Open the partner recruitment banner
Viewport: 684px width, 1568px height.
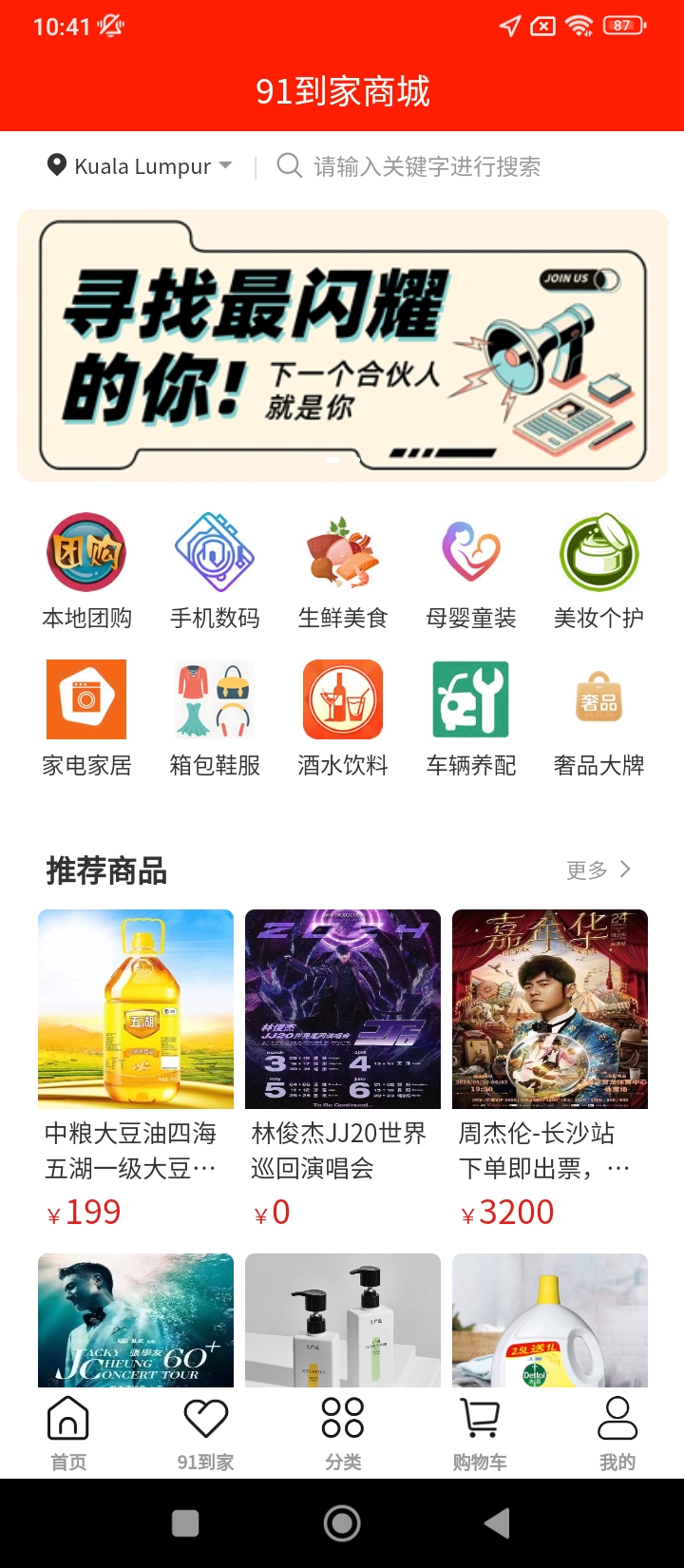pyautogui.click(x=342, y=345)
